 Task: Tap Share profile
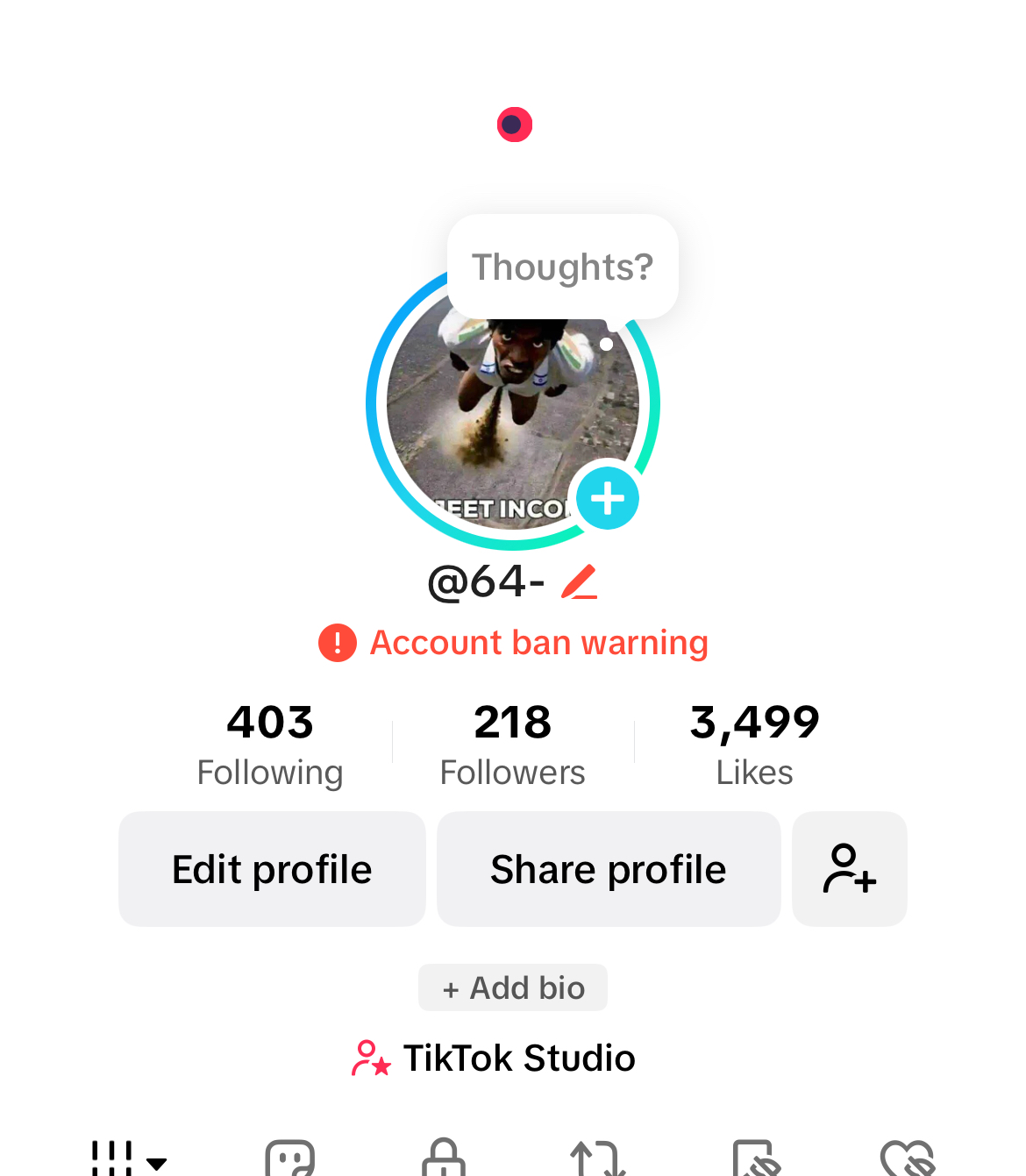pyautogui.click(x=609, y=869)
